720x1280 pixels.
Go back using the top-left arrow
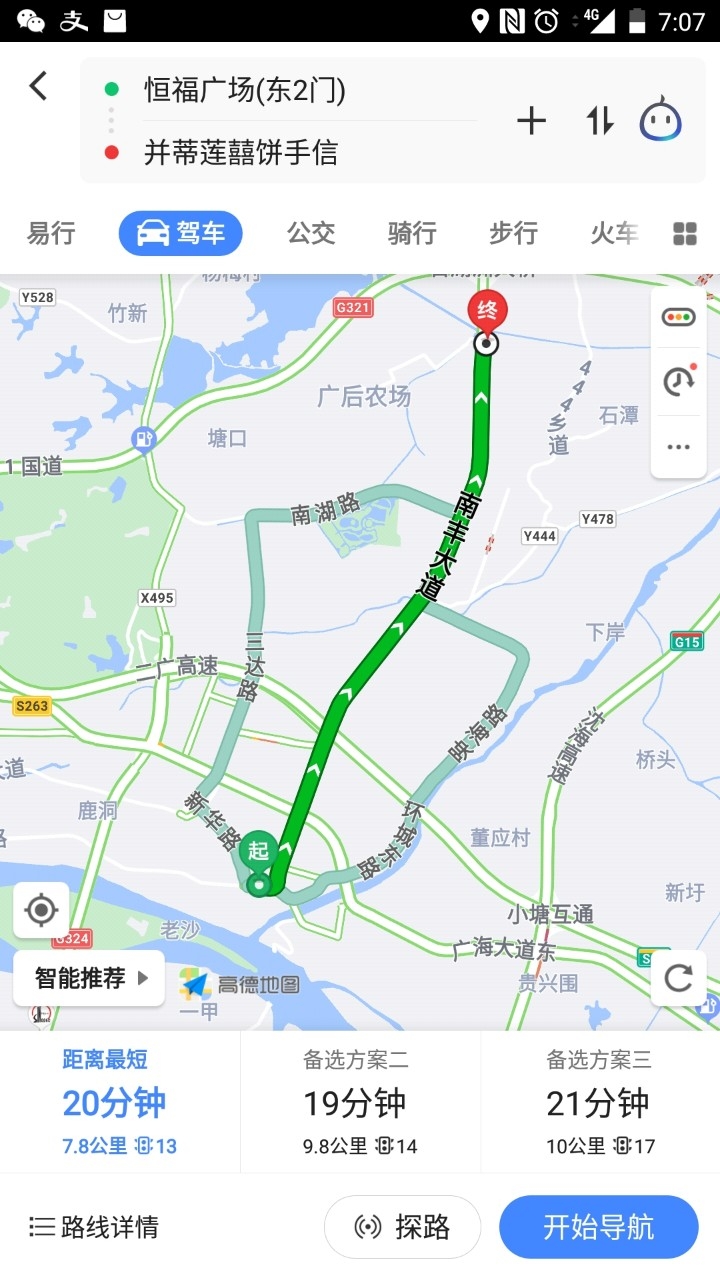click(38, 86)
